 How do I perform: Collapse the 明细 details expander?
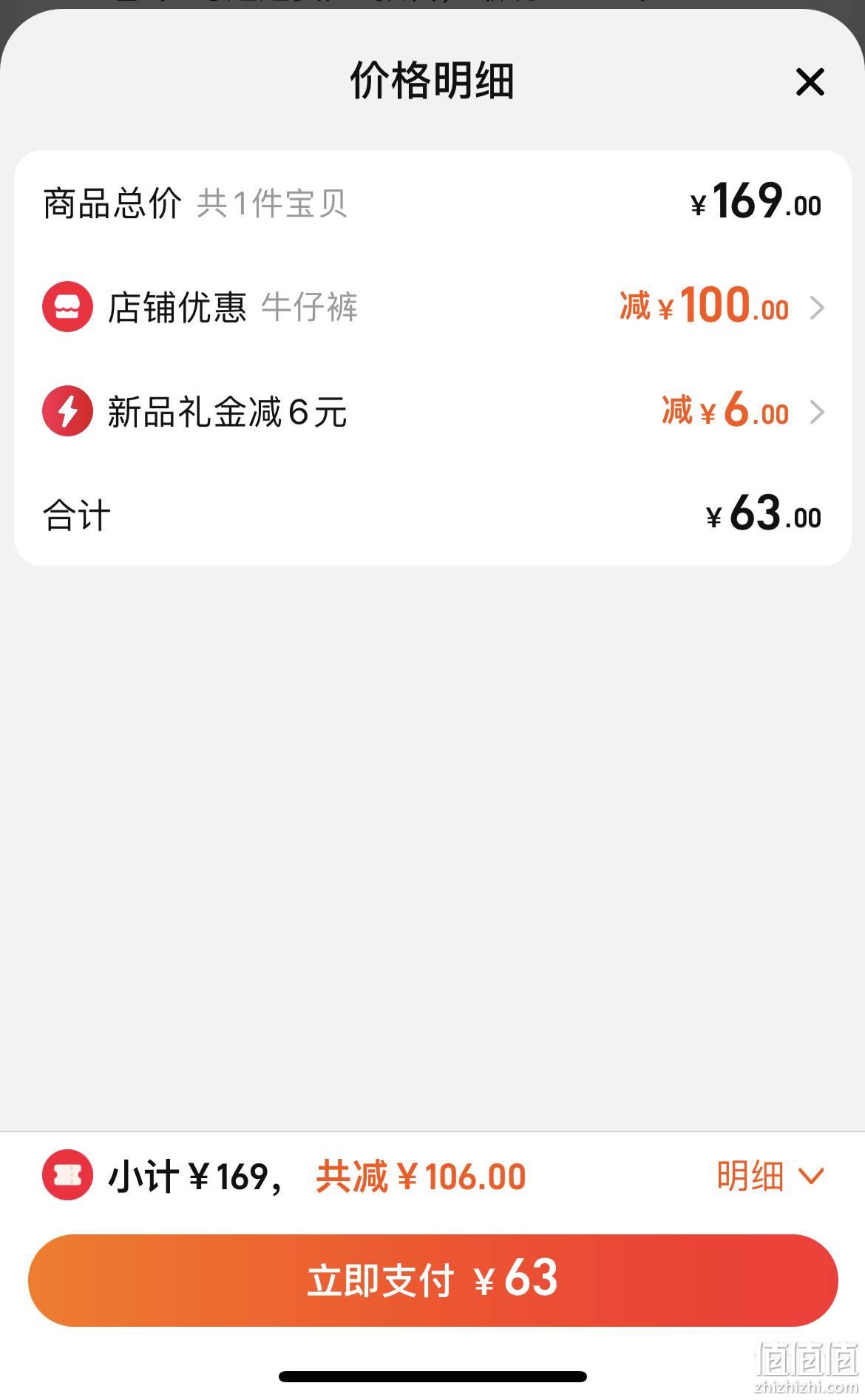[x=770, y=1175]
